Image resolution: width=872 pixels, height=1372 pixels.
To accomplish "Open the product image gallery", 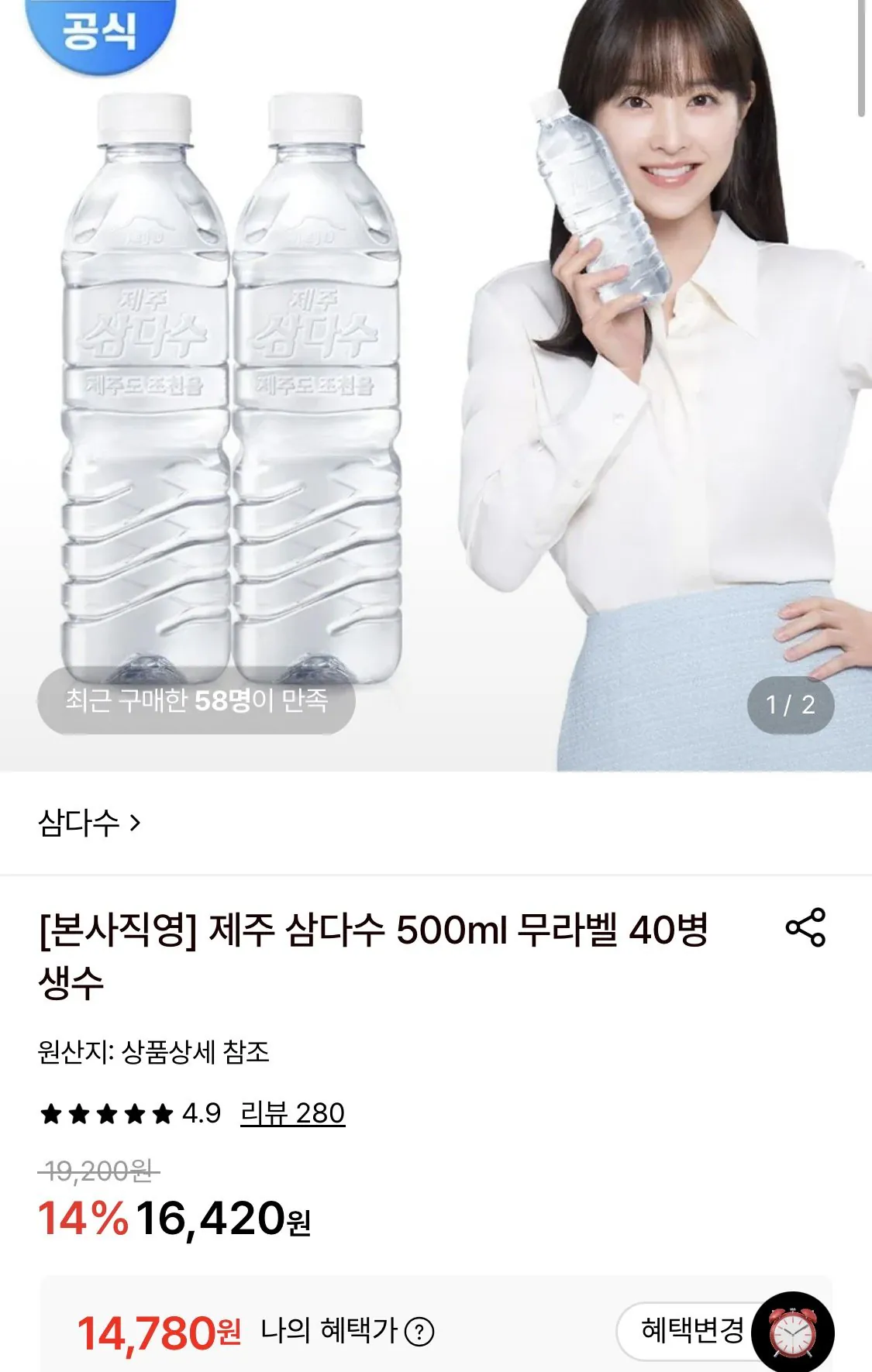I will click(x=436, y=385).
